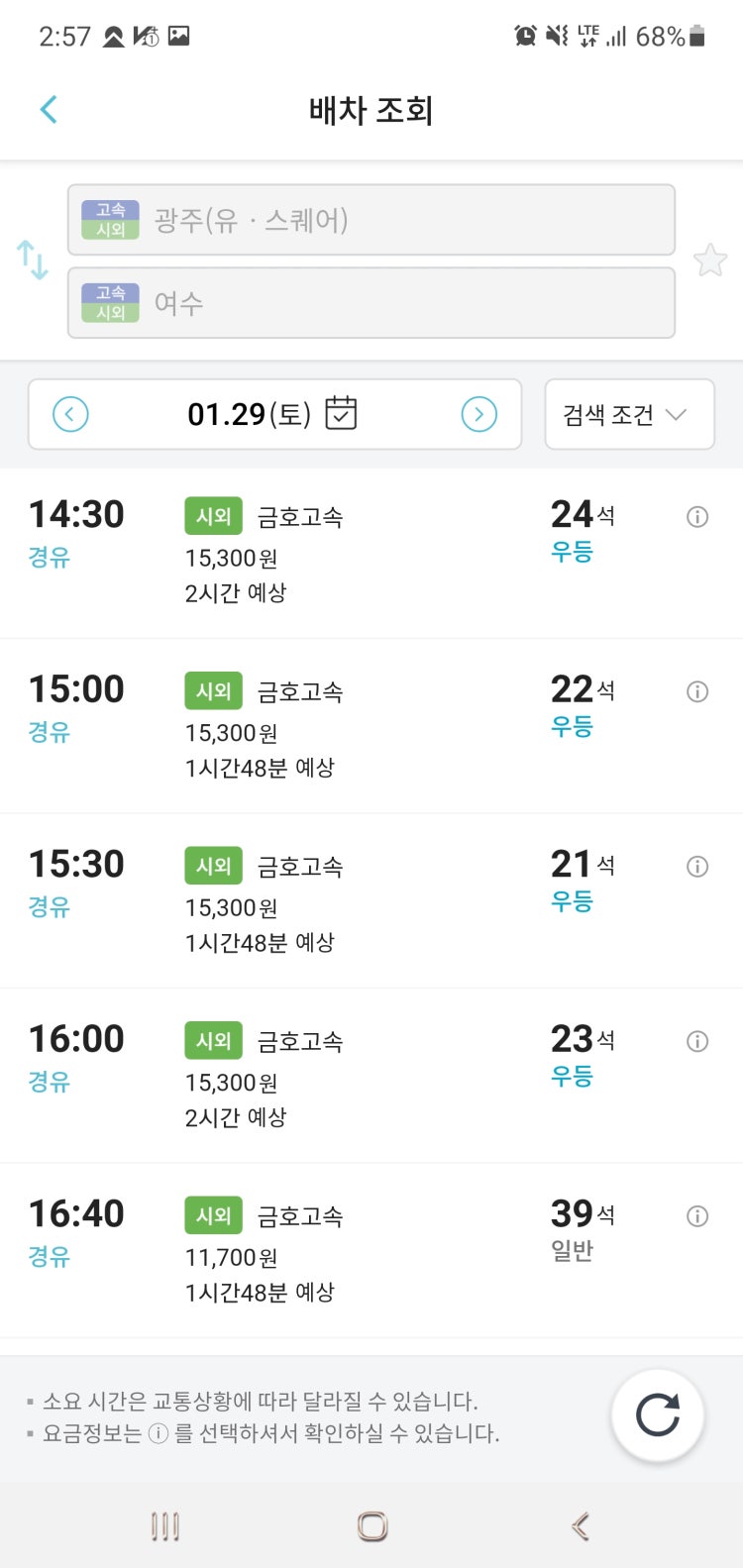
Task: View fare info for the 15:30 bus
Action: (x=697, y=867)
